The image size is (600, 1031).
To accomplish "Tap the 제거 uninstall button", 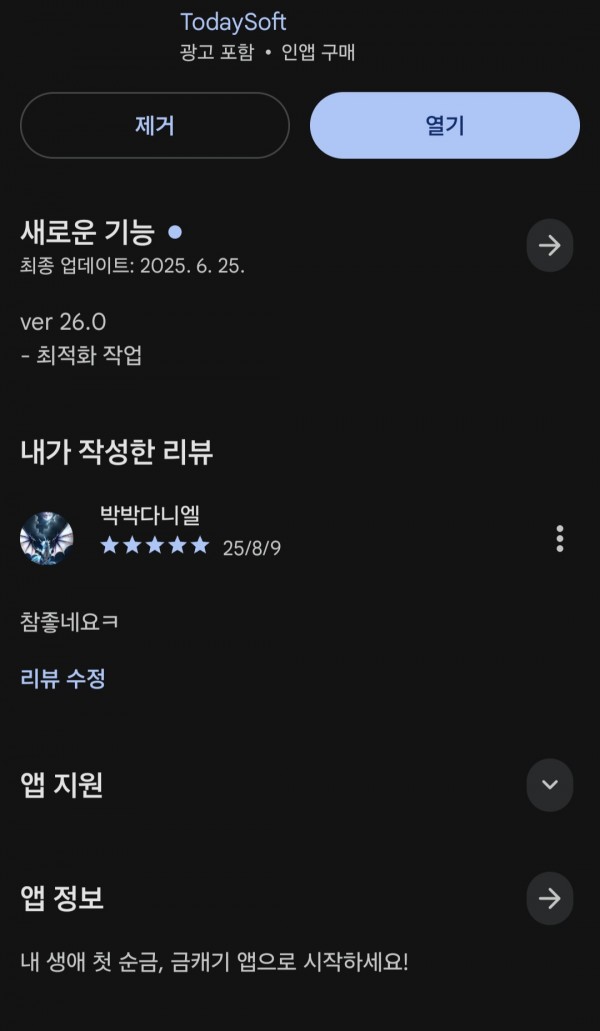I will 155,125.
